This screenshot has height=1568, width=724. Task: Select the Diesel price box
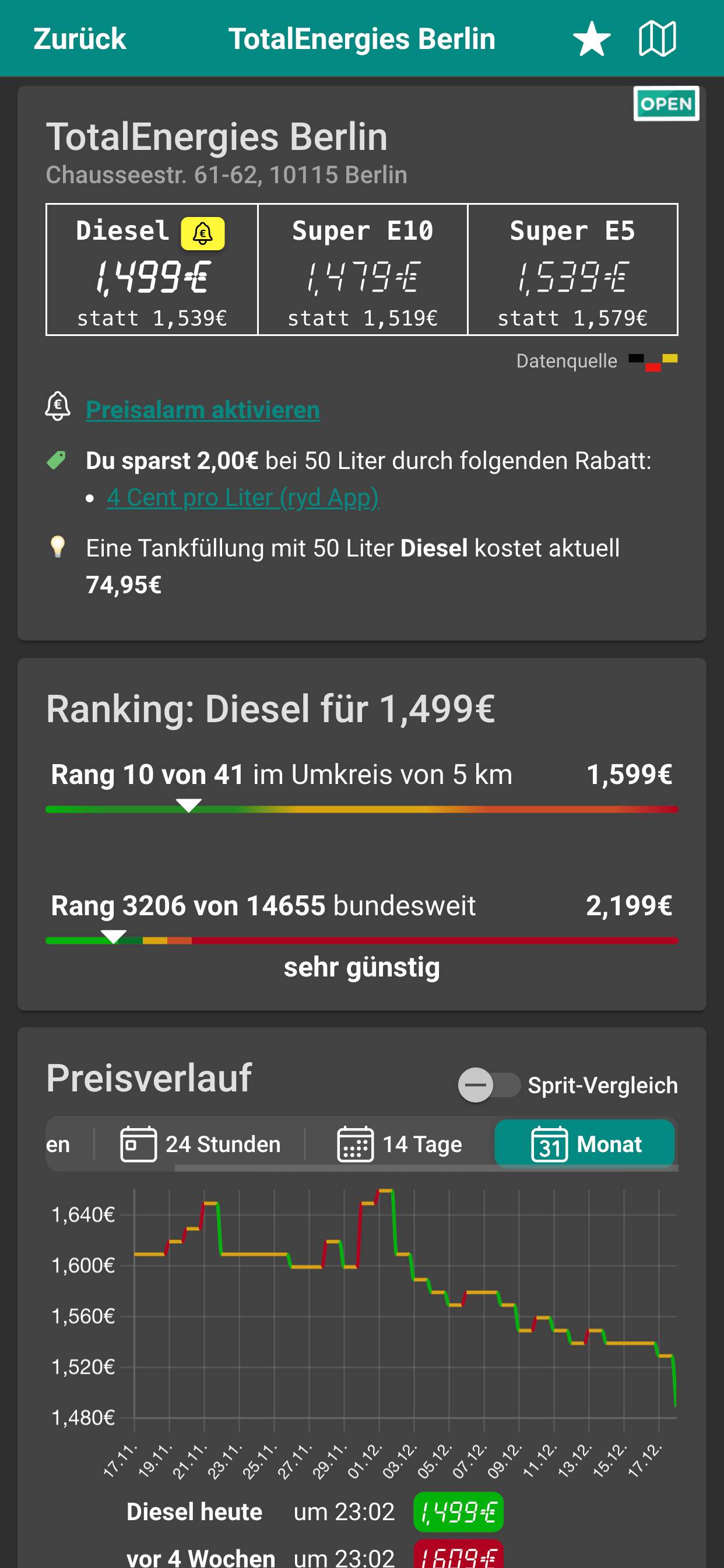point(152,269)
